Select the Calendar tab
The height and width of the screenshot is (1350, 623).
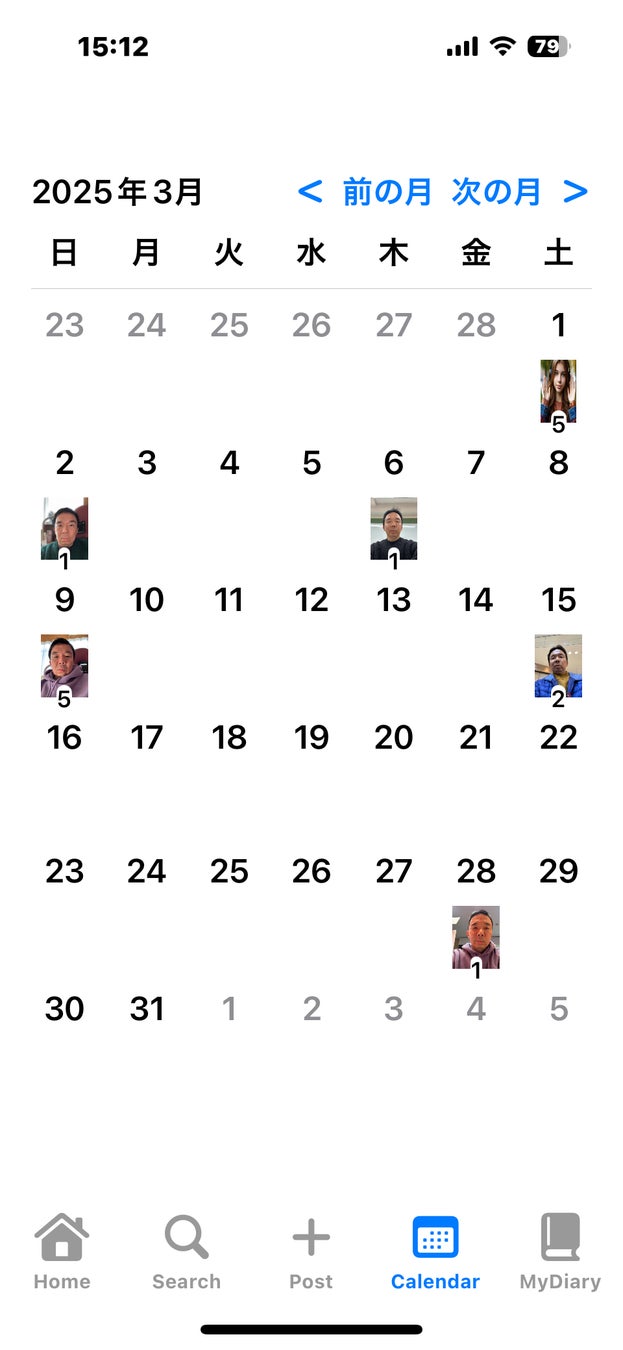(x=435, y=1251)
